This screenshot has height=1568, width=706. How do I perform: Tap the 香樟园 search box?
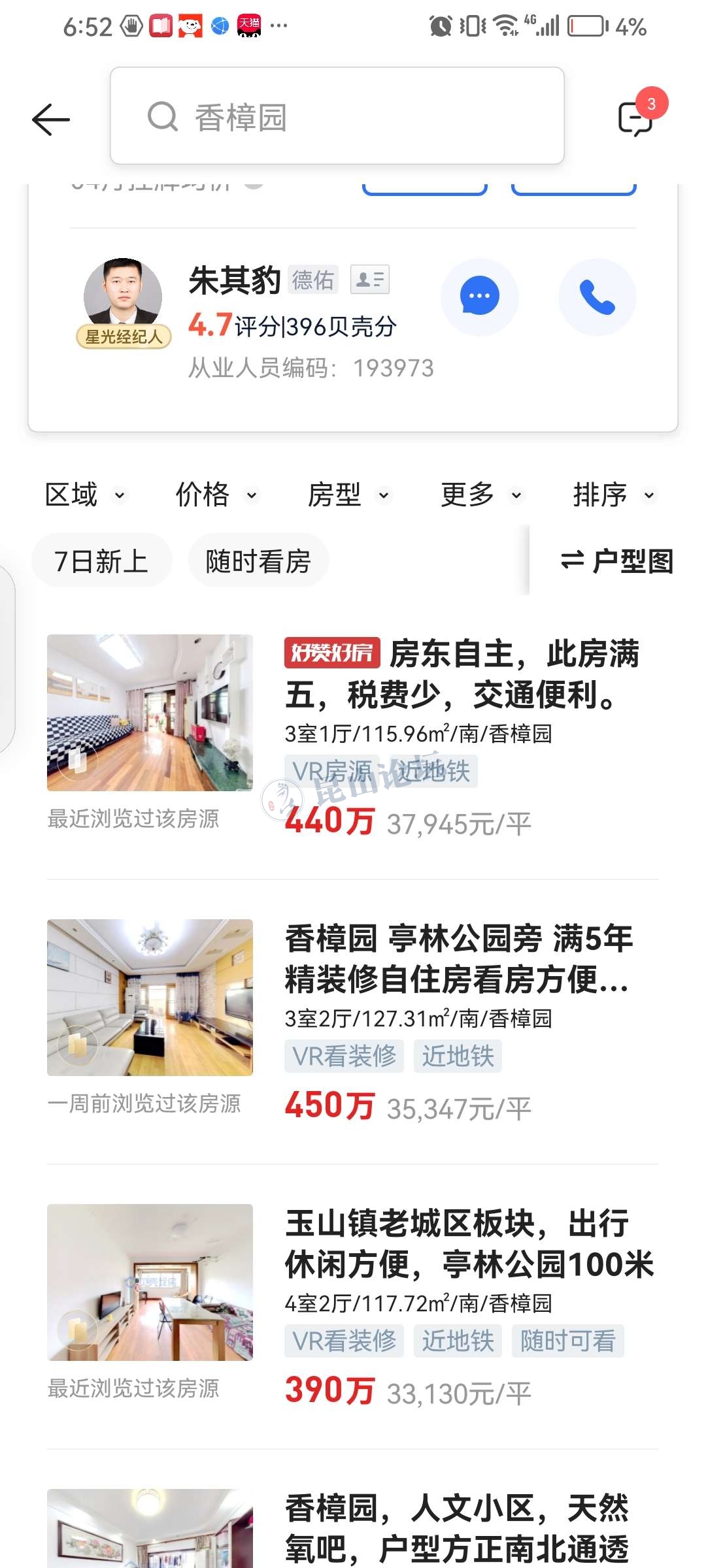point(337,116)
